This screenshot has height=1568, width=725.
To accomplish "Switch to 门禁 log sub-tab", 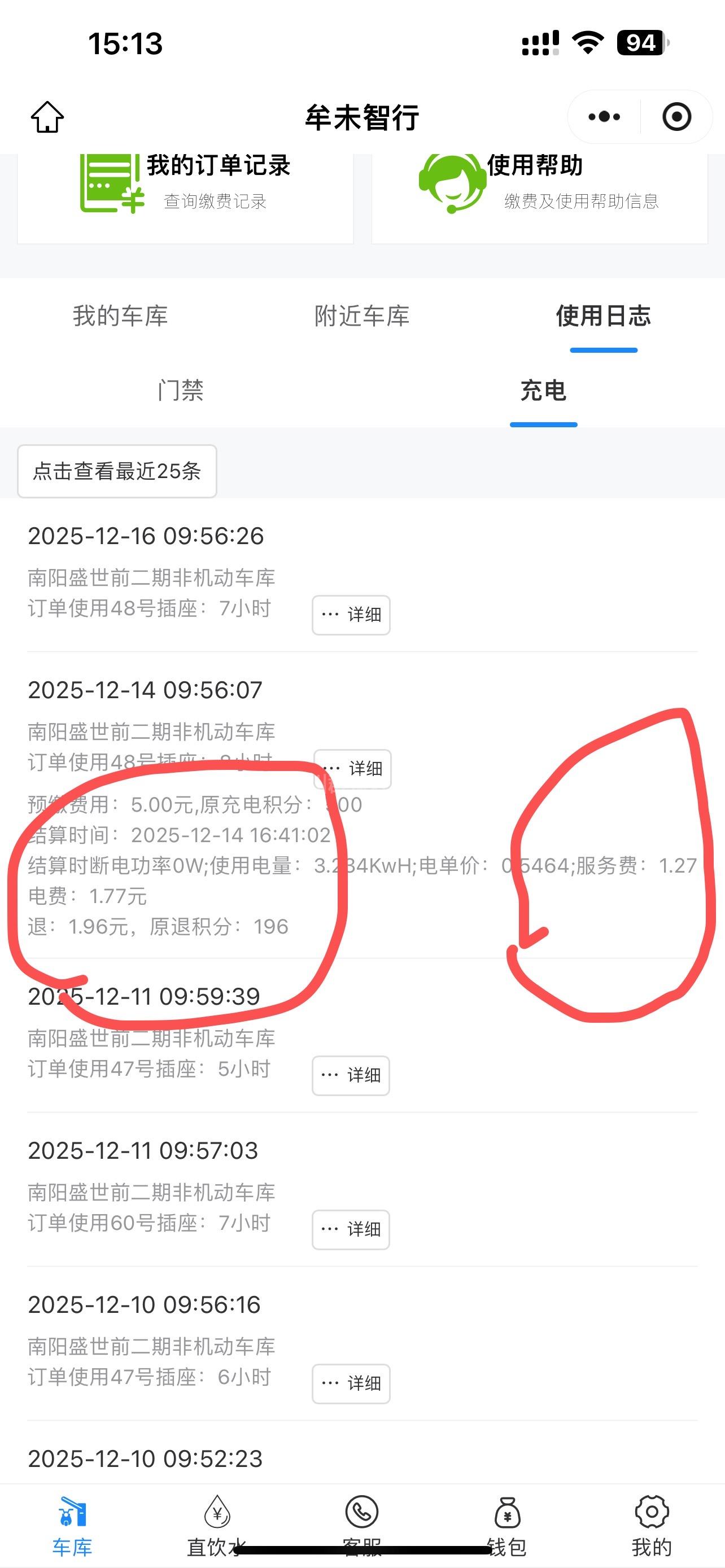I will (181, 390).
